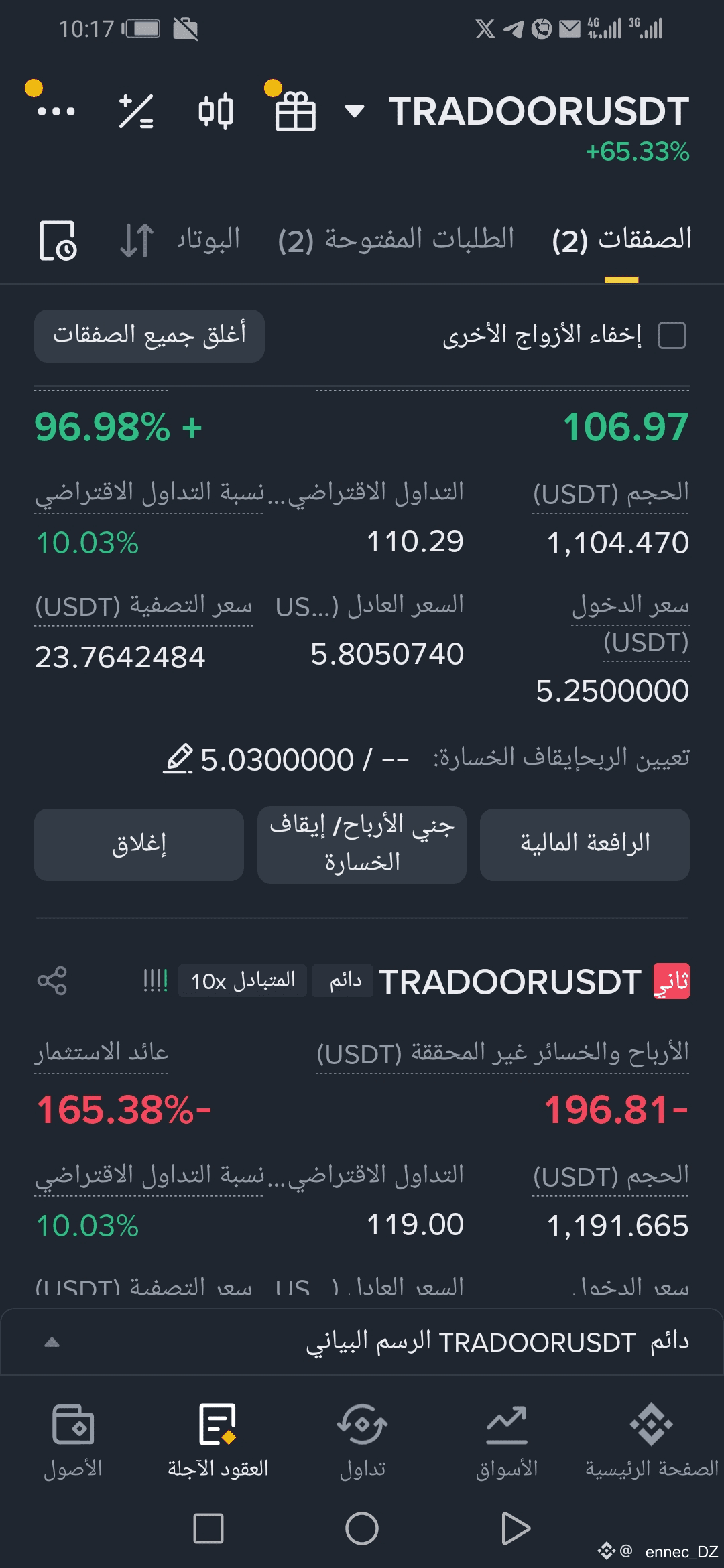Open the order history icon

pyautogui.click(x=58, y=241)
